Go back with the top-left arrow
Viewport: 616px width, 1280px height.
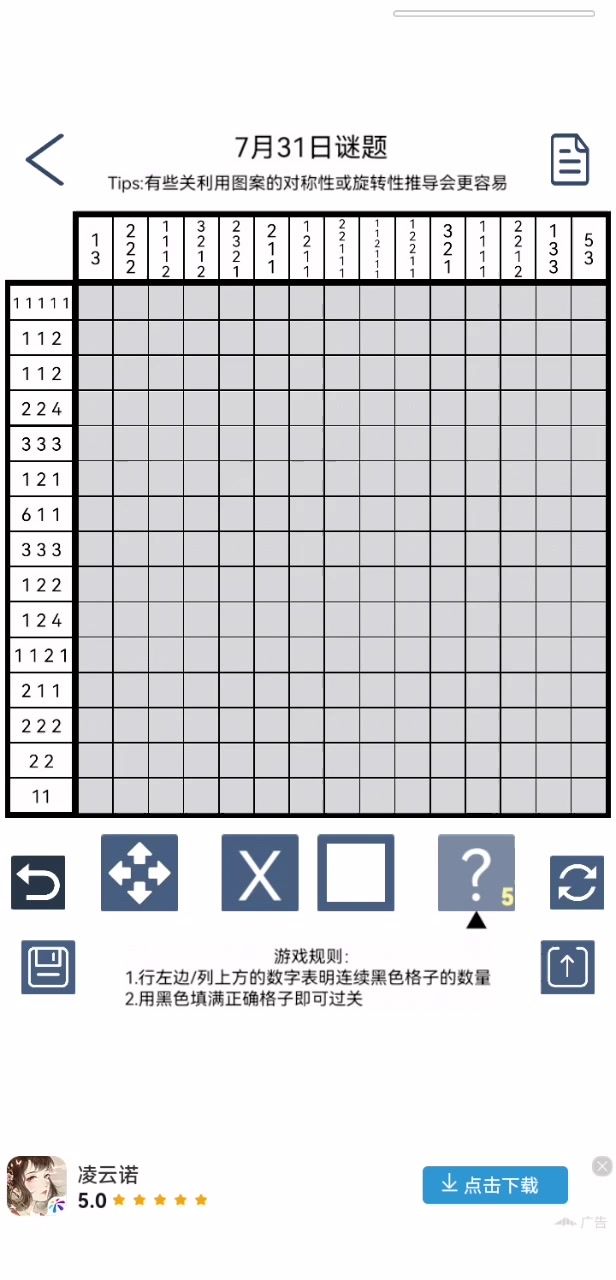[45, 160]
